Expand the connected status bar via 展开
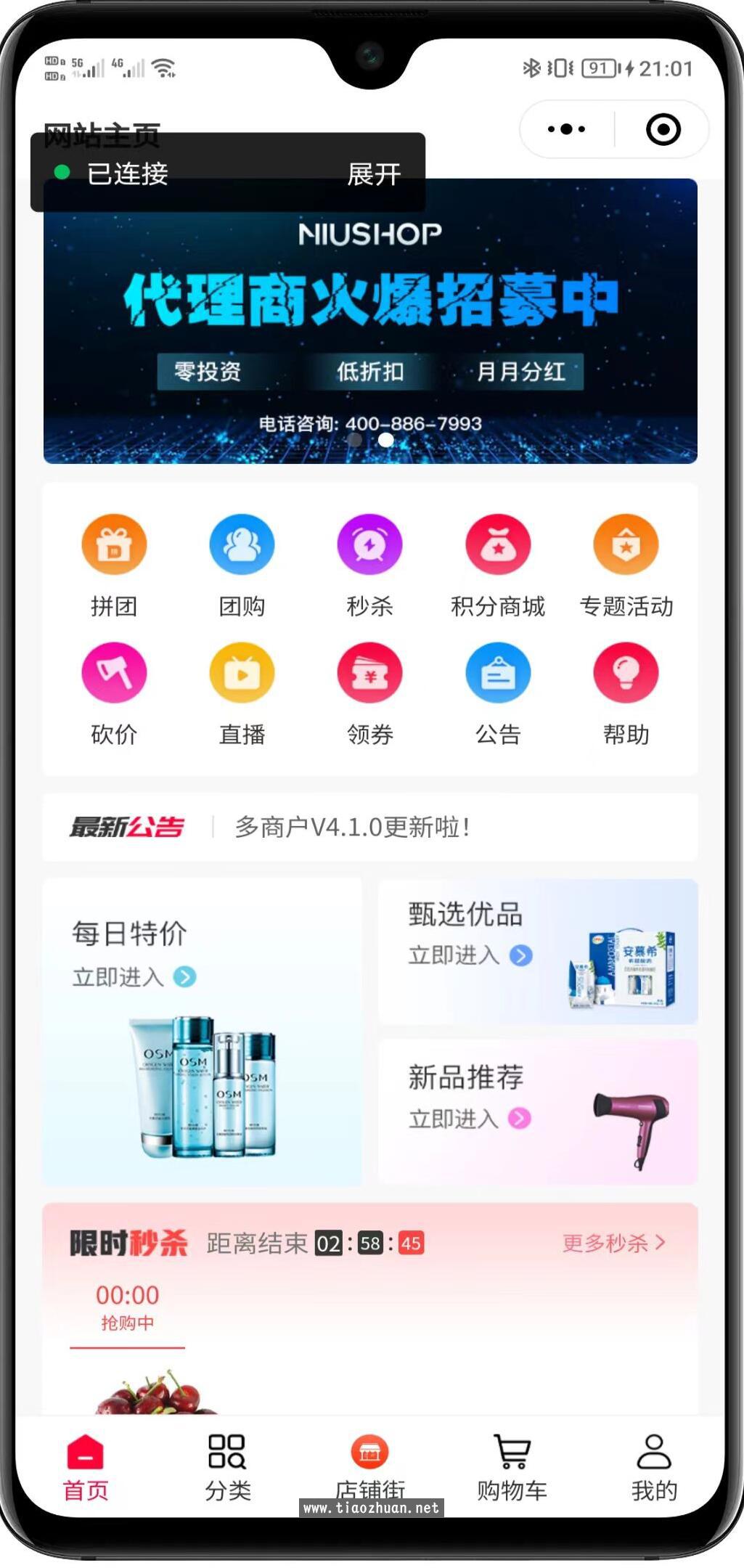The image size is (744, 1568). coord(372,175)
